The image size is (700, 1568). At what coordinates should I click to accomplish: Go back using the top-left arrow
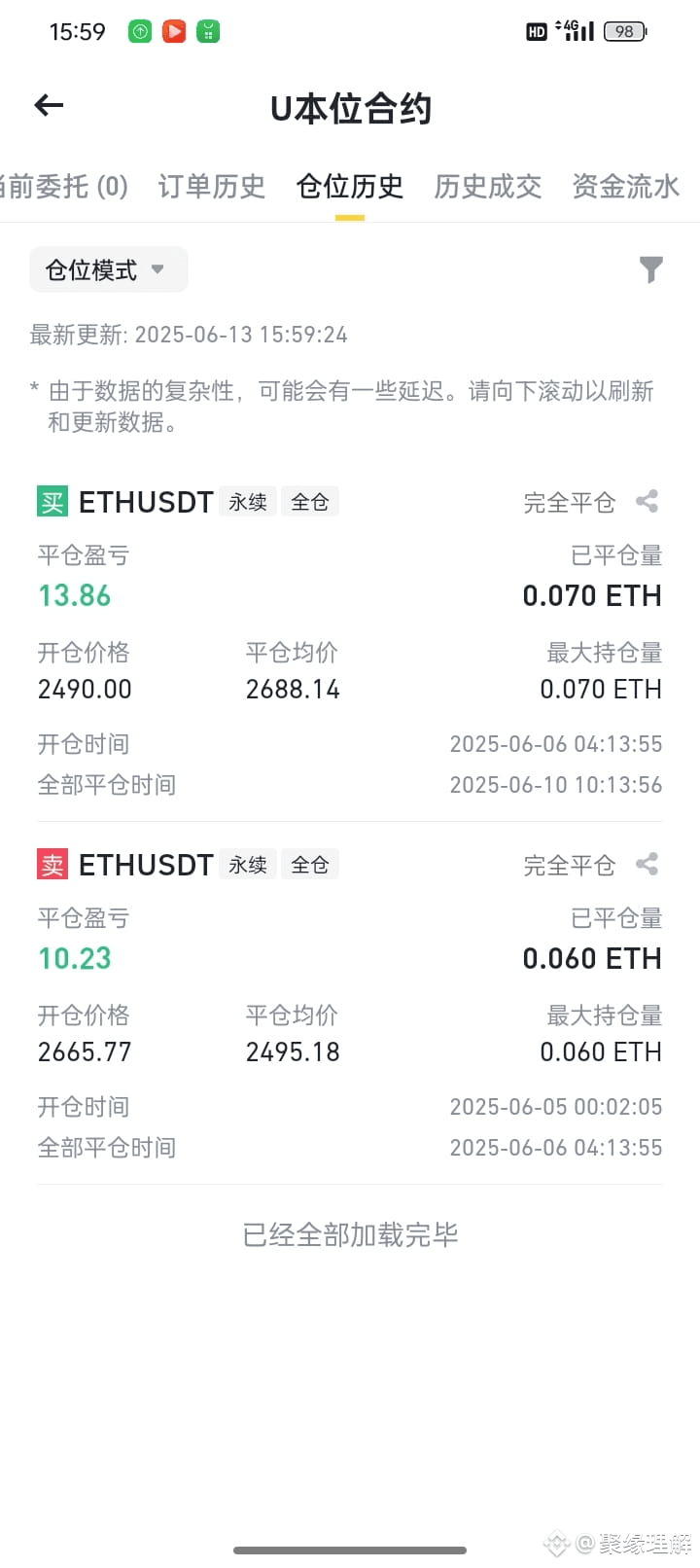pyautogui.click(x=49, y=106)
